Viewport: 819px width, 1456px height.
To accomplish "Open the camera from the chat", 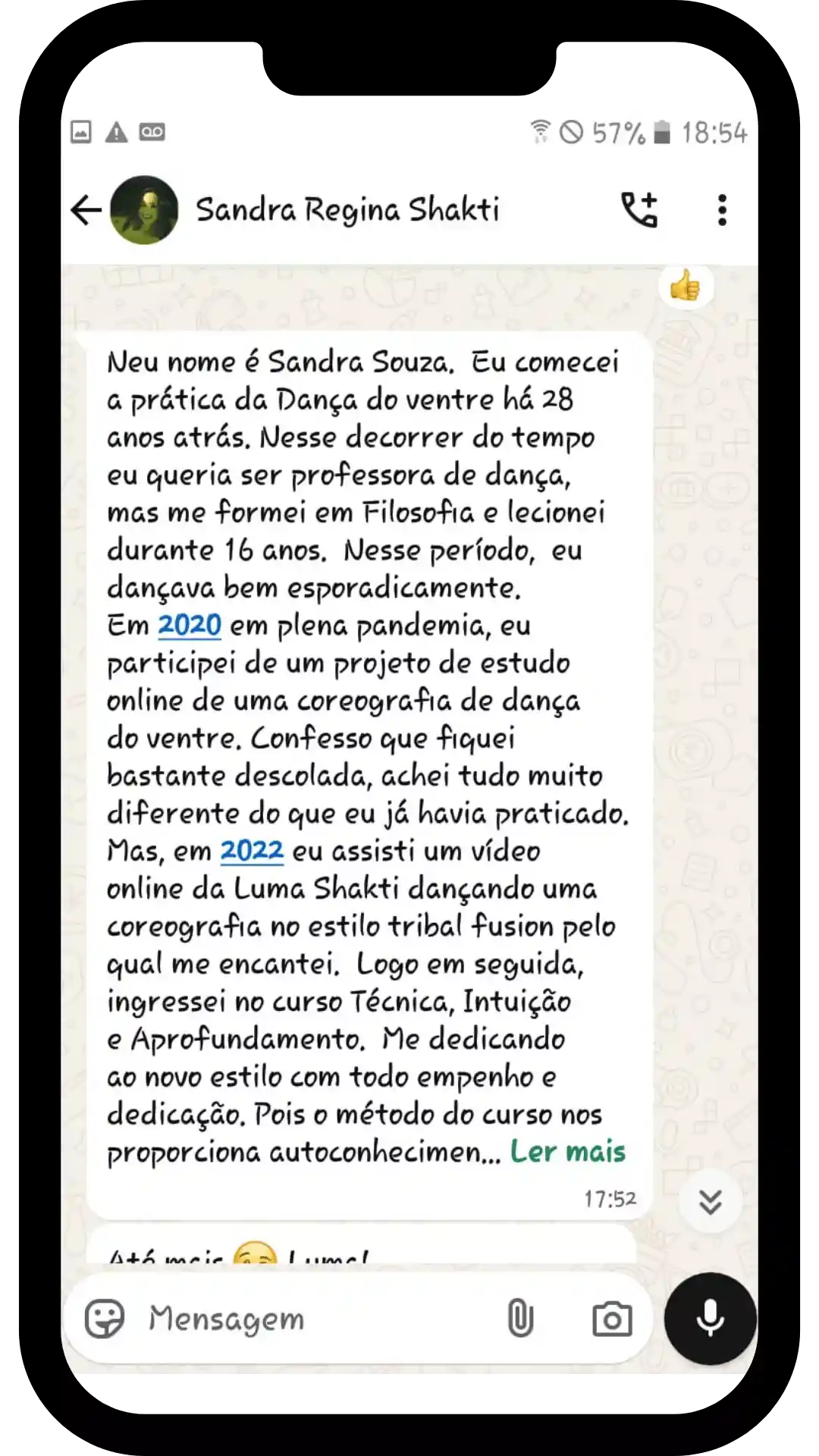I will point(612,1319).
